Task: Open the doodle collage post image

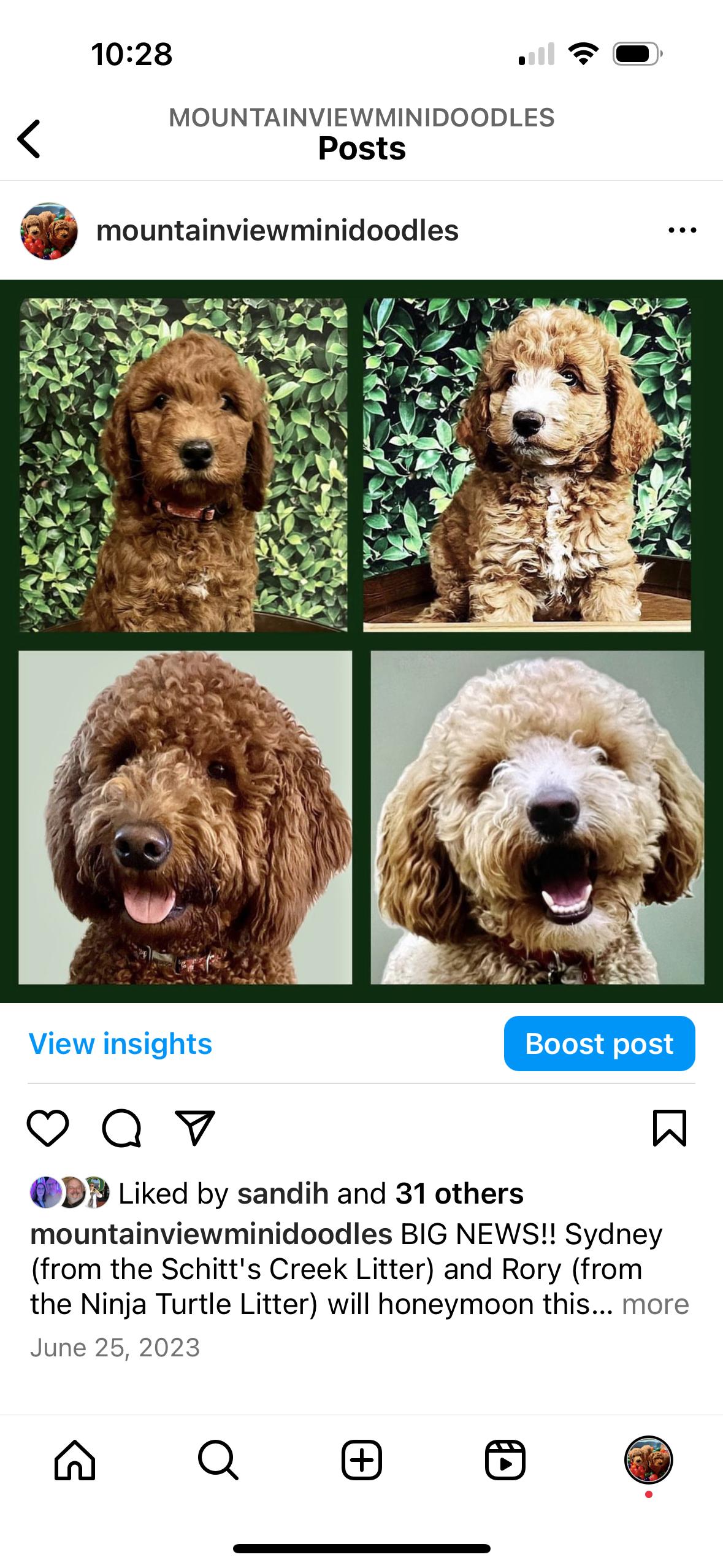Action: tap(361, 641)
